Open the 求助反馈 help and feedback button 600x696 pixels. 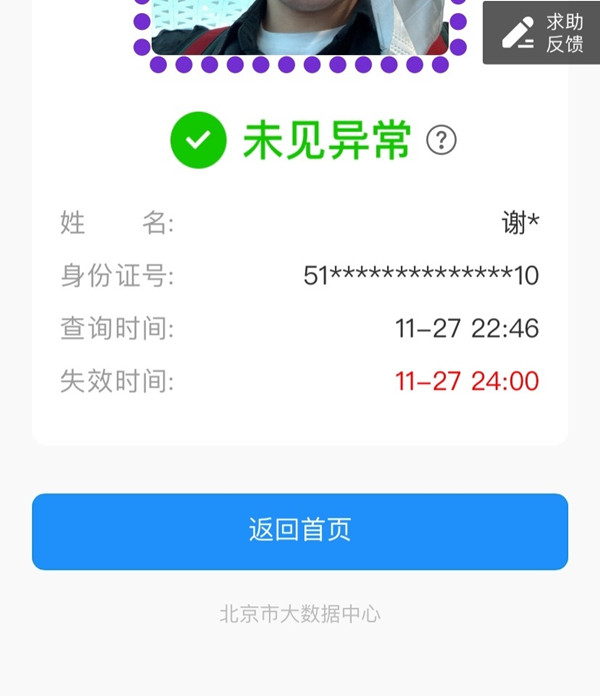(x=542, y=33)
